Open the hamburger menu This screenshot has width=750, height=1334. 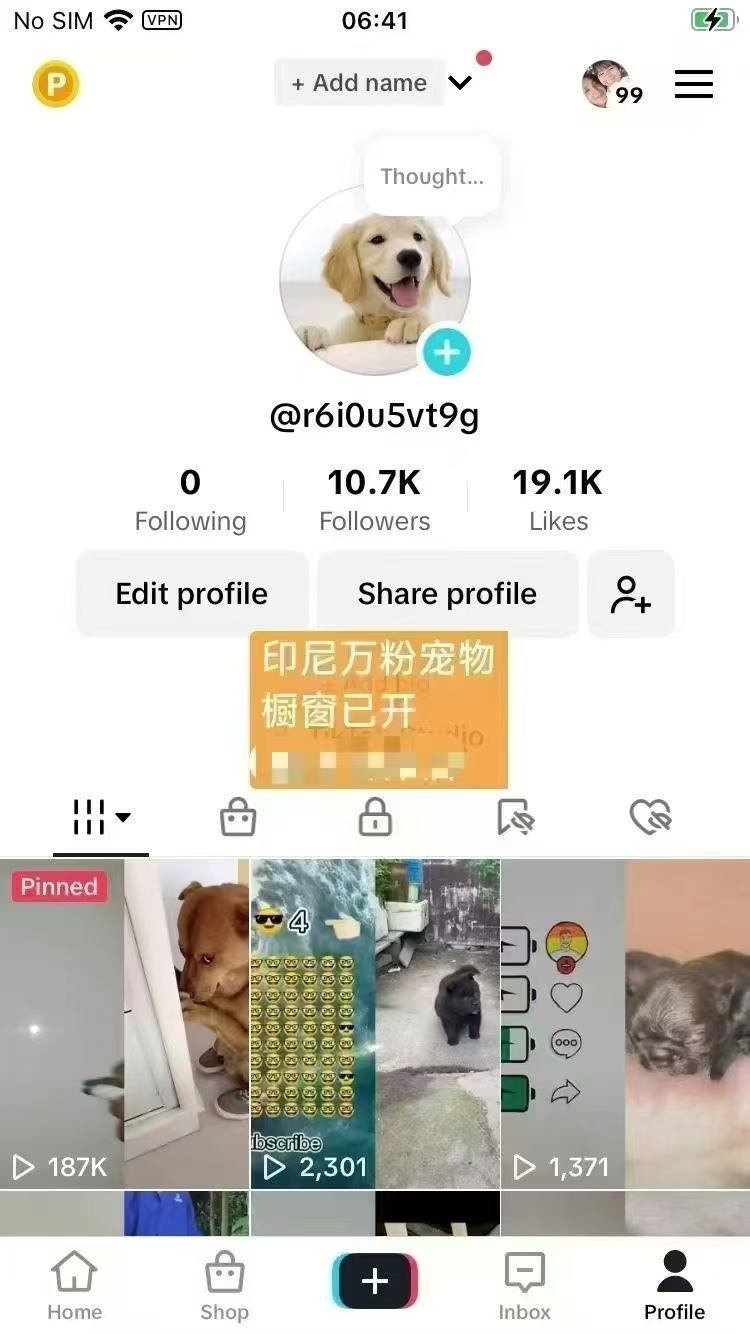pyautogui.click(x=694, y=84)
